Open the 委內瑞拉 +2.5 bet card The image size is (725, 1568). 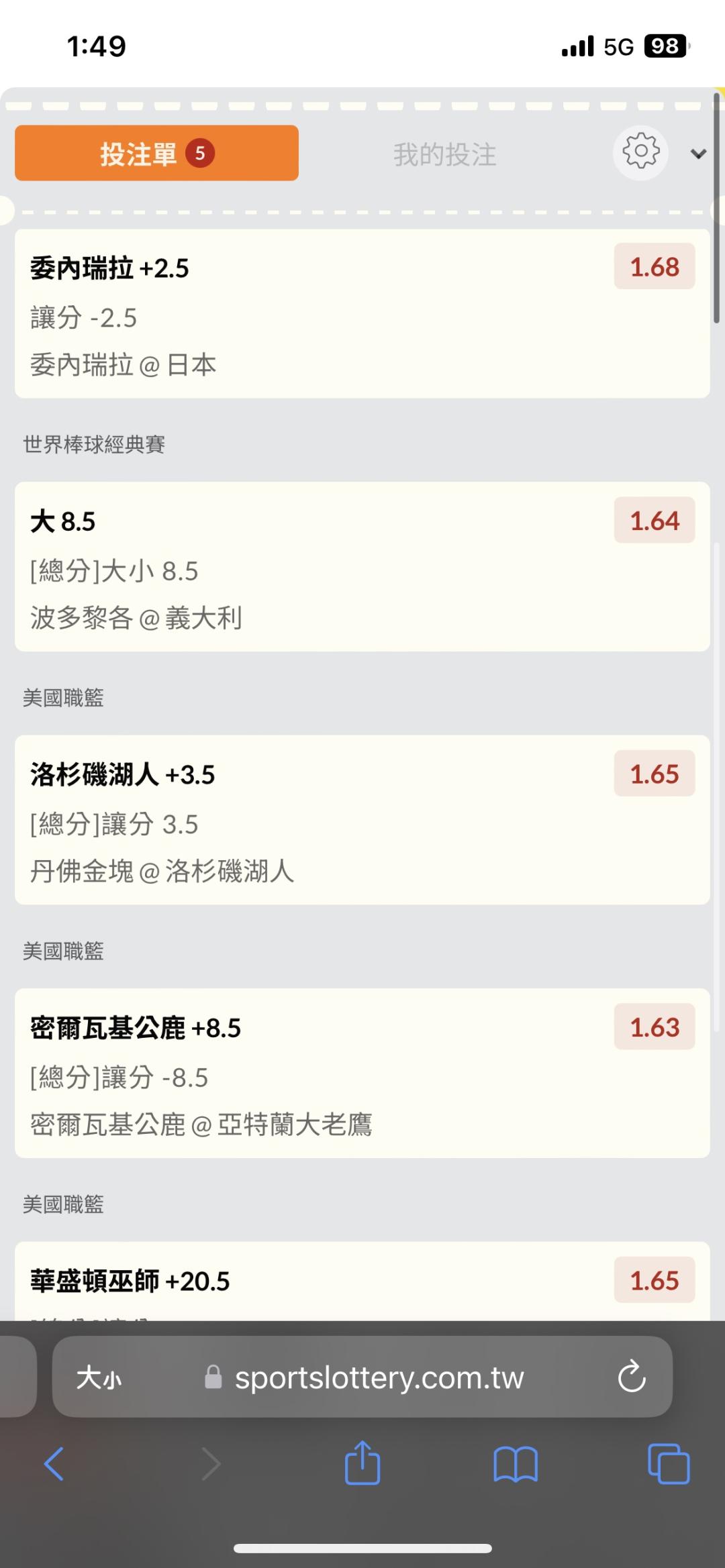[362, 314]
